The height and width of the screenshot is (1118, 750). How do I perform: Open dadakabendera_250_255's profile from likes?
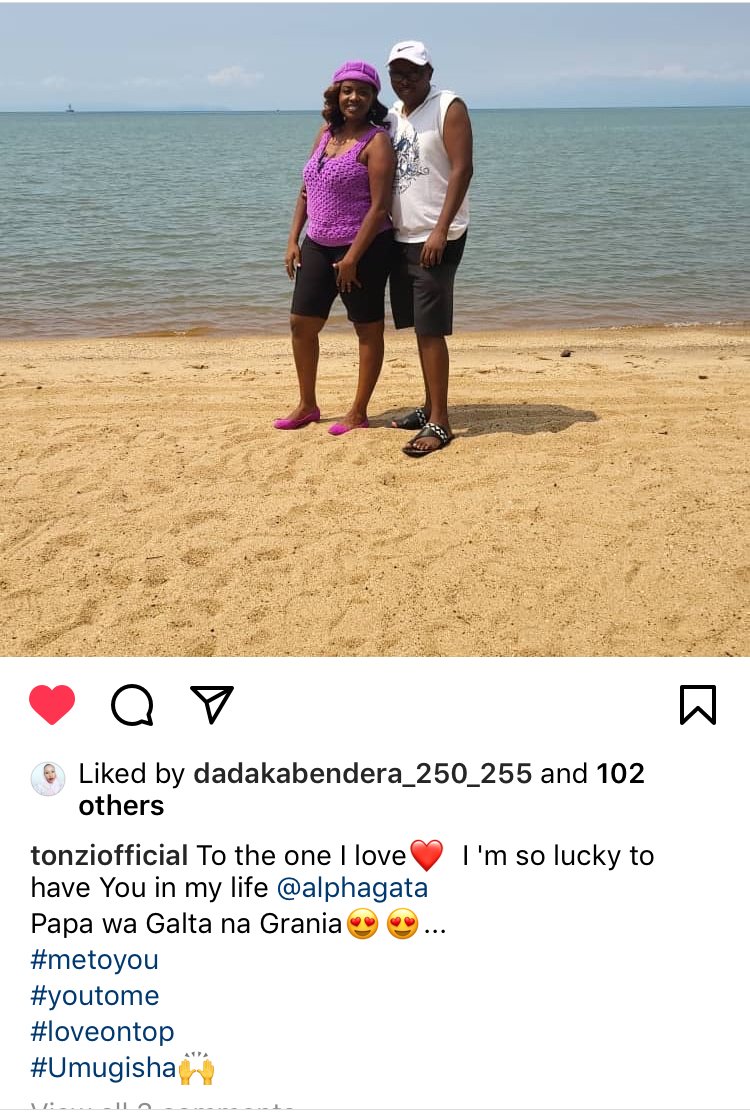point(362,774)
